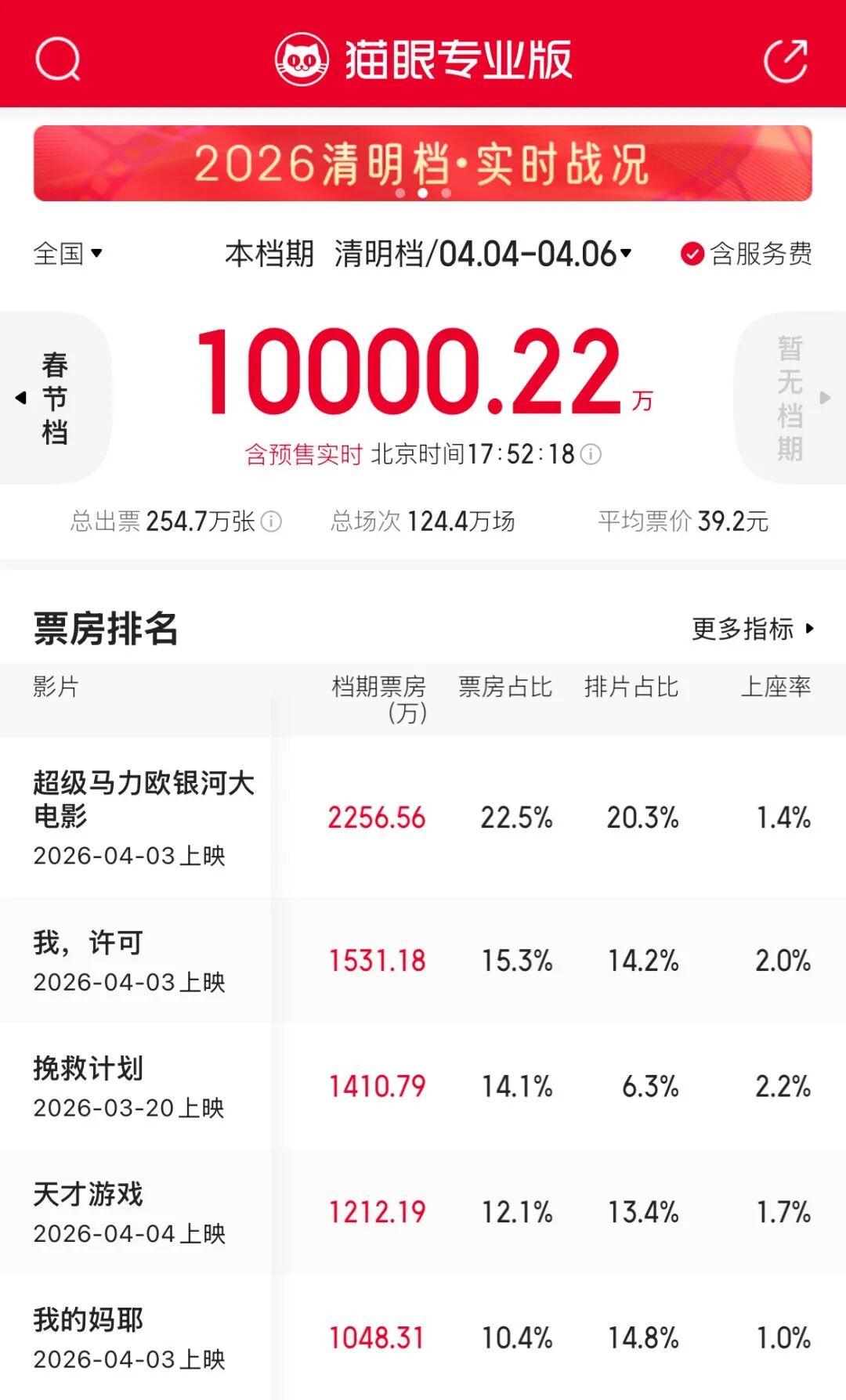Open the search icon
846x1400 pixels.
pos(58,60)
